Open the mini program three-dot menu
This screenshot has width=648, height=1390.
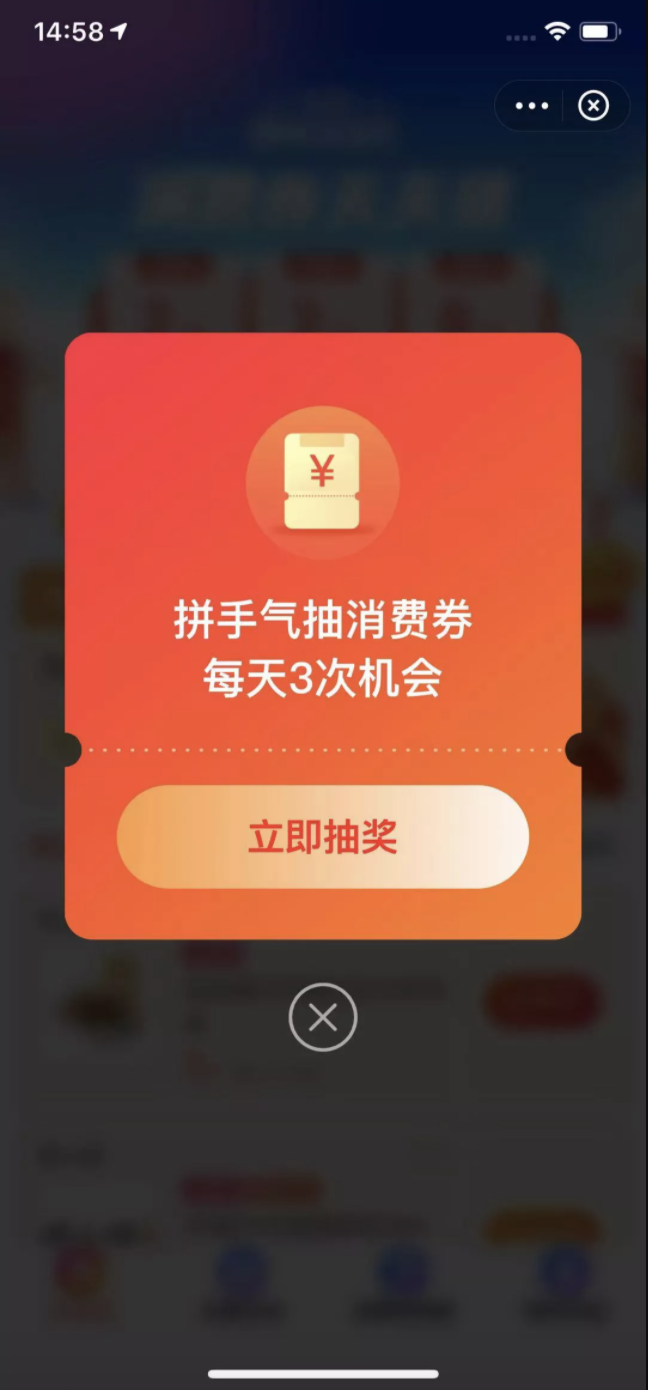tap(531, 106)
